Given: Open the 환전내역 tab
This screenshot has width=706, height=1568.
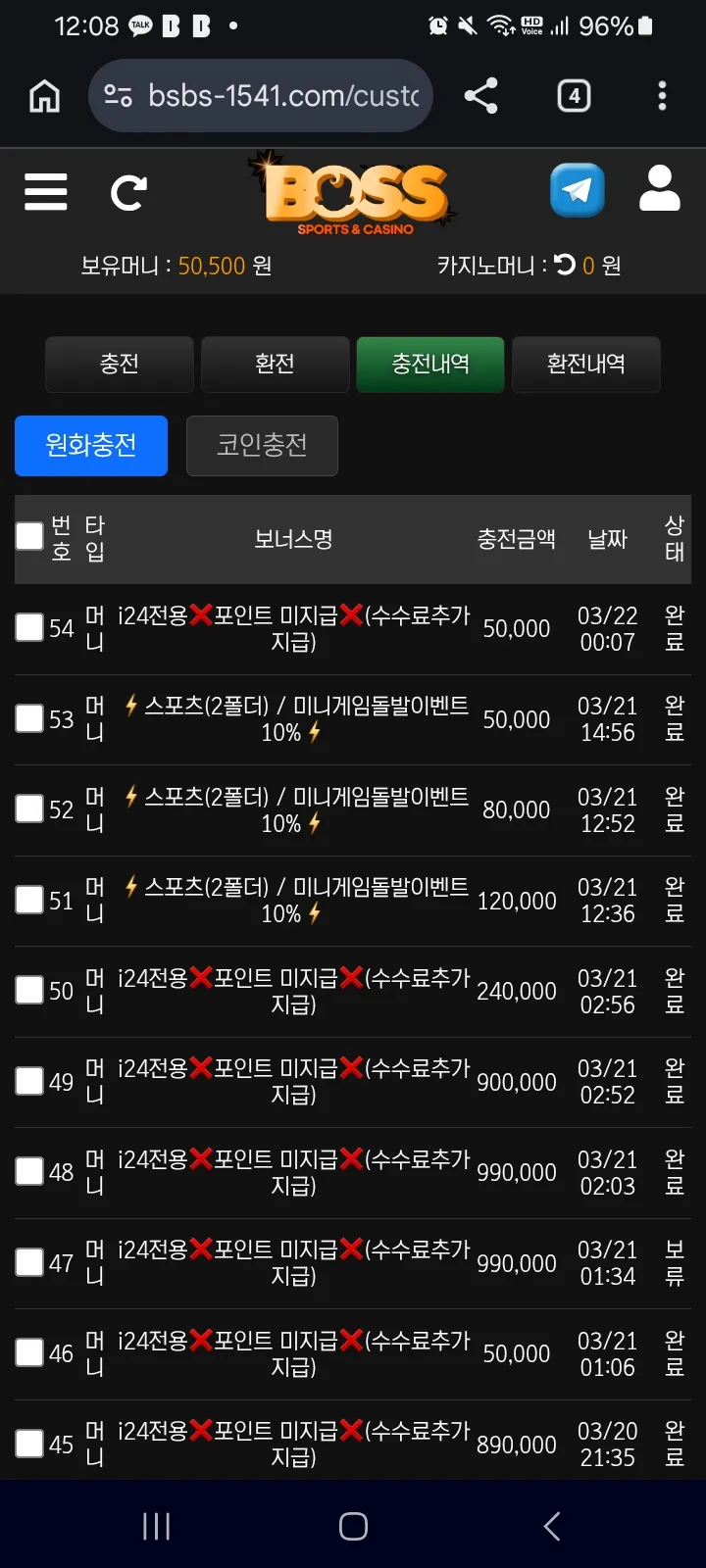Looking at the screenshot, I should (x=586, y=365).
